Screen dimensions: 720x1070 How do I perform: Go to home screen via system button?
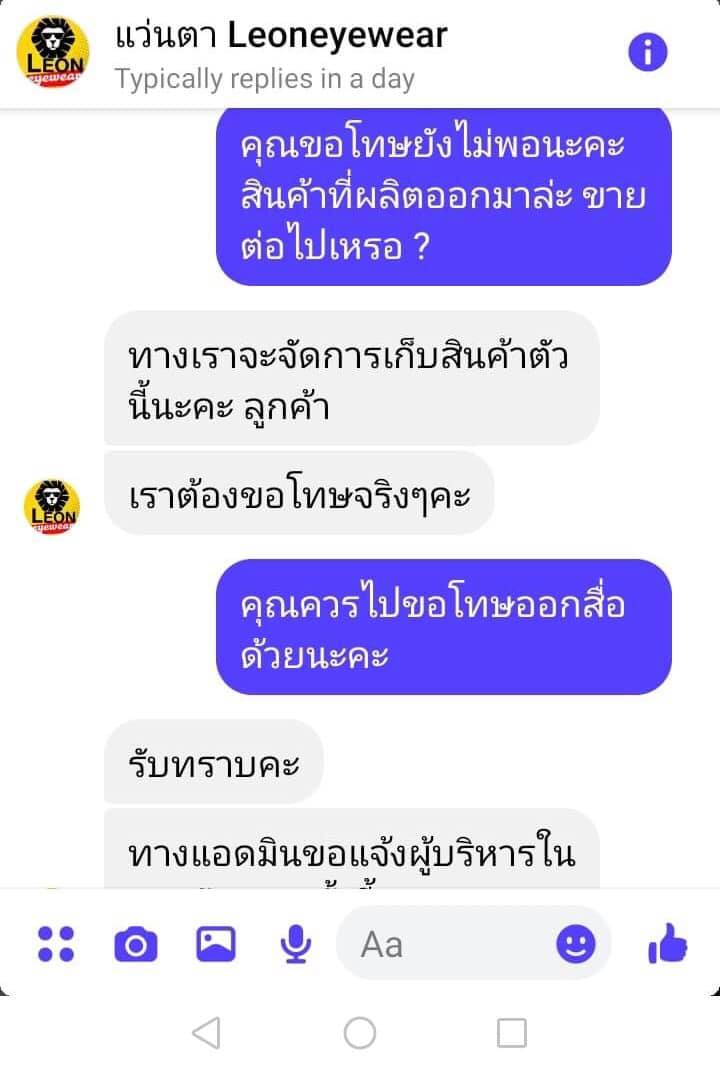pyautogui.click(x=360, y=1032)
